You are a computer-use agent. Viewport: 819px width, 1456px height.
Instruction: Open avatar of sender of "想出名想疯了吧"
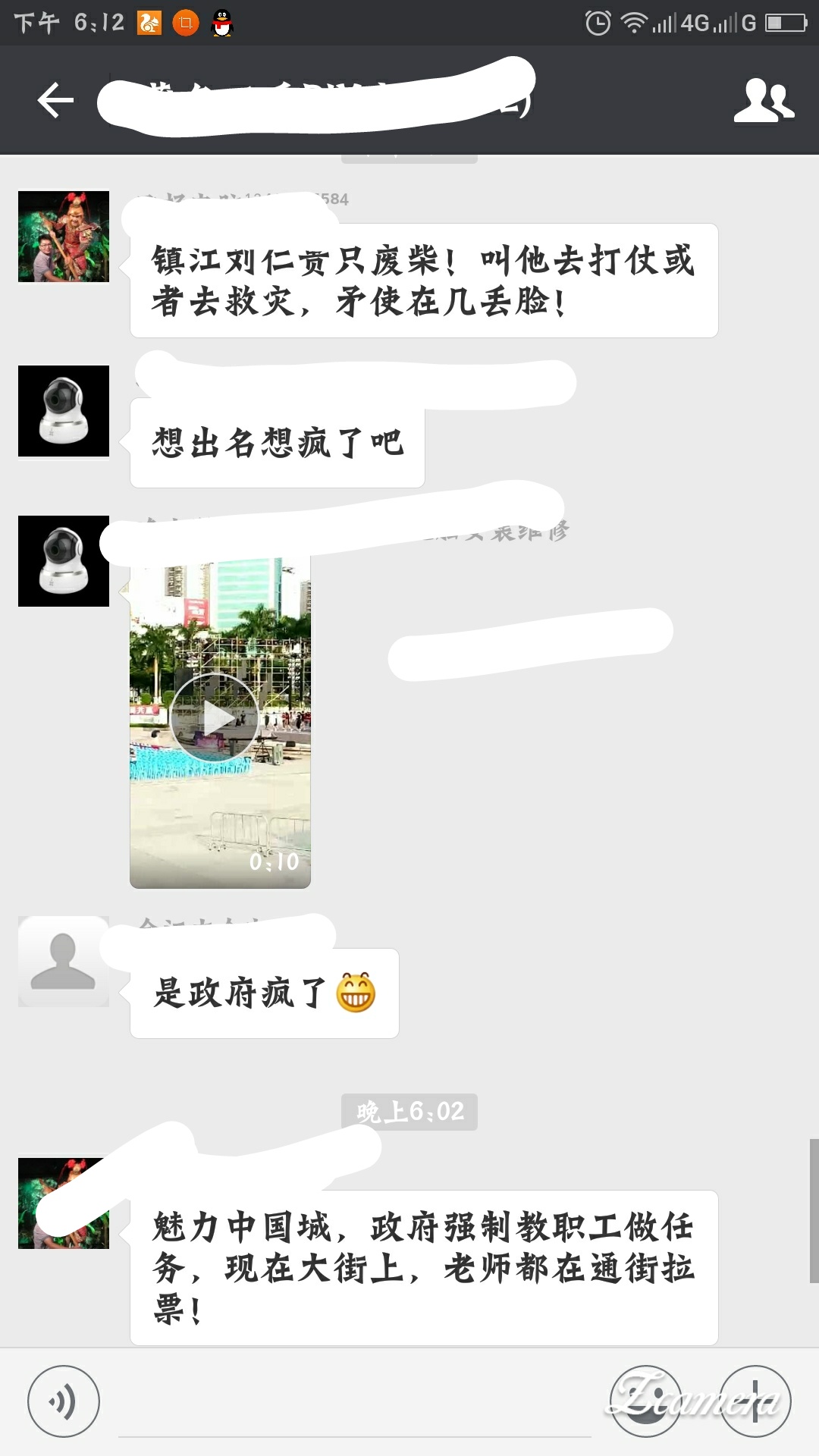click(x=64, y=411)
